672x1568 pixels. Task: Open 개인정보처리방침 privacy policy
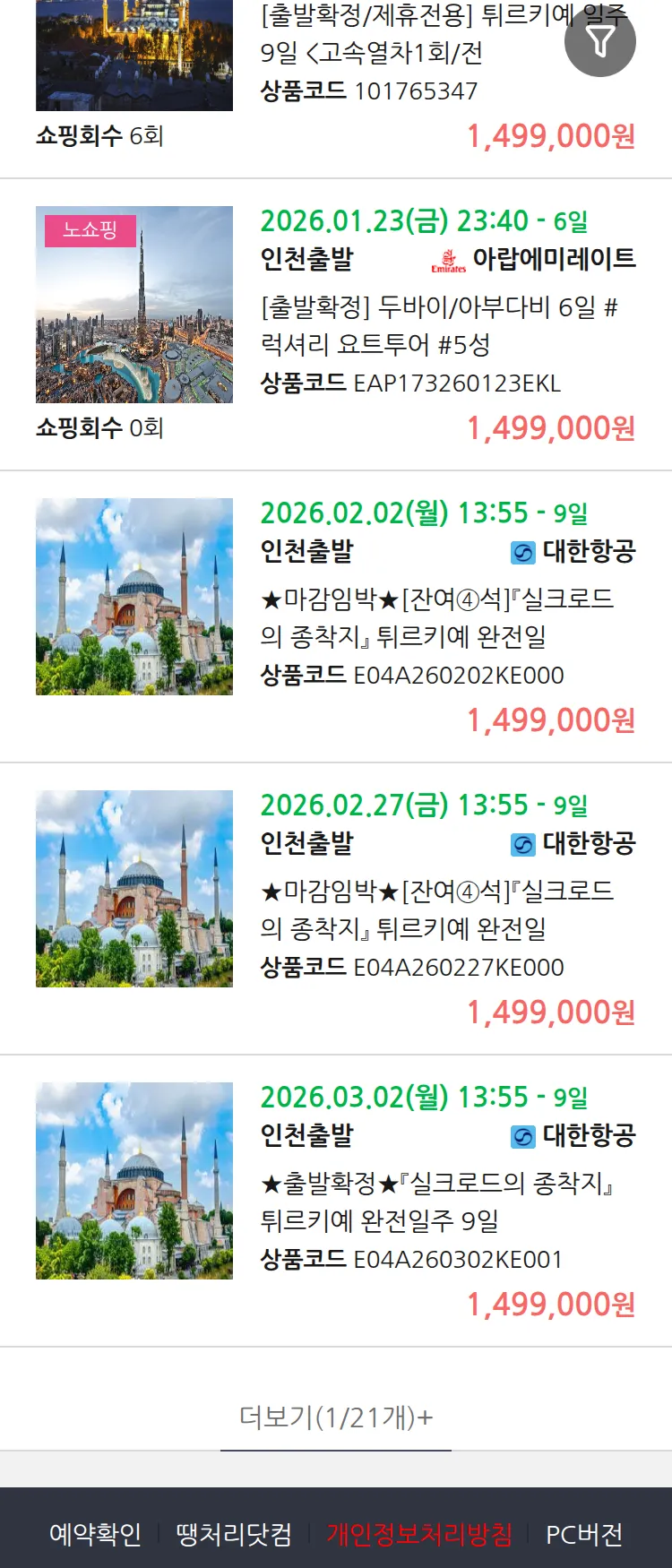click(419, 1534)
